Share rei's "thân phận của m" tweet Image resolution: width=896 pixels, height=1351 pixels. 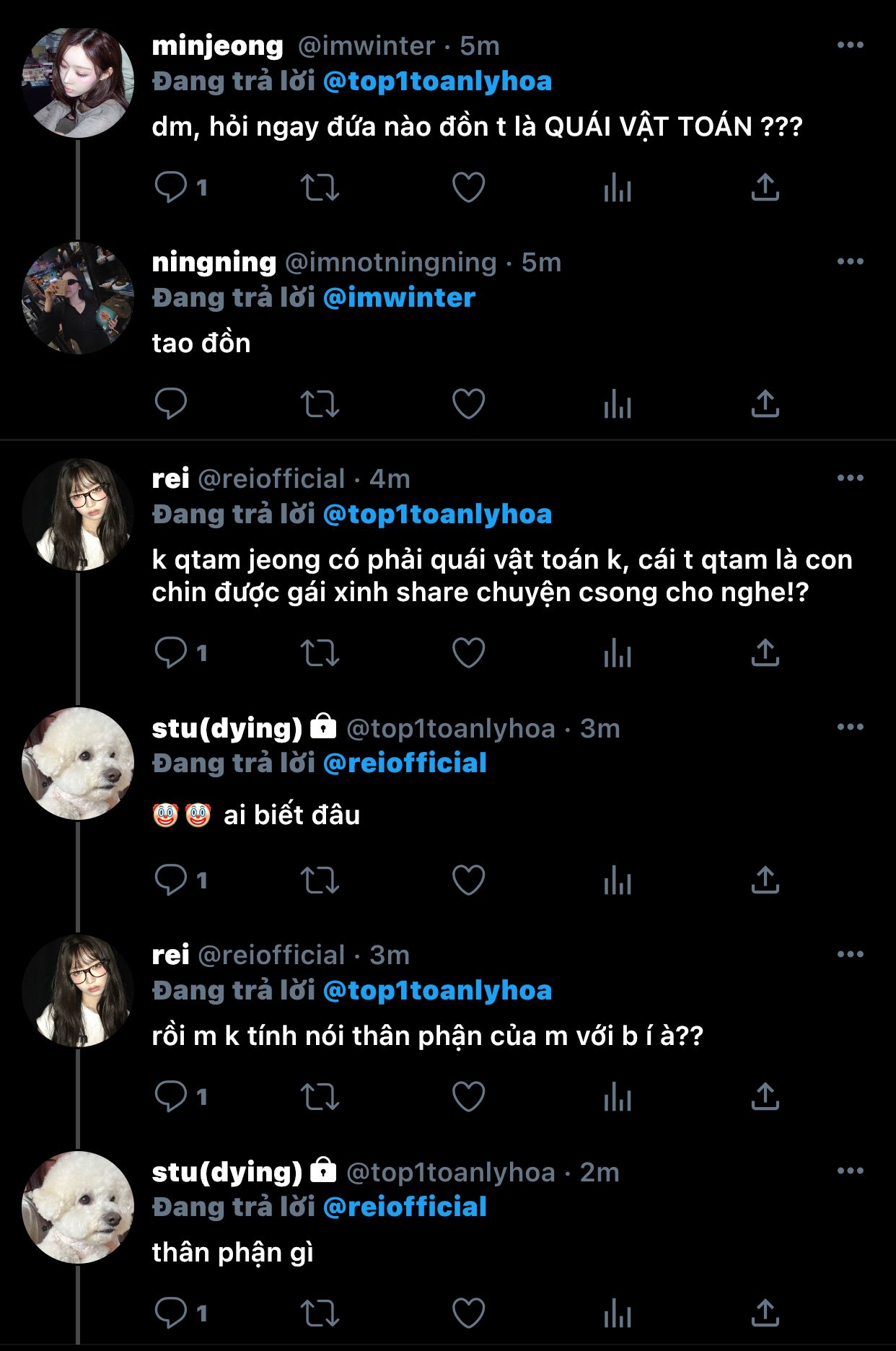coord(765,1096)
